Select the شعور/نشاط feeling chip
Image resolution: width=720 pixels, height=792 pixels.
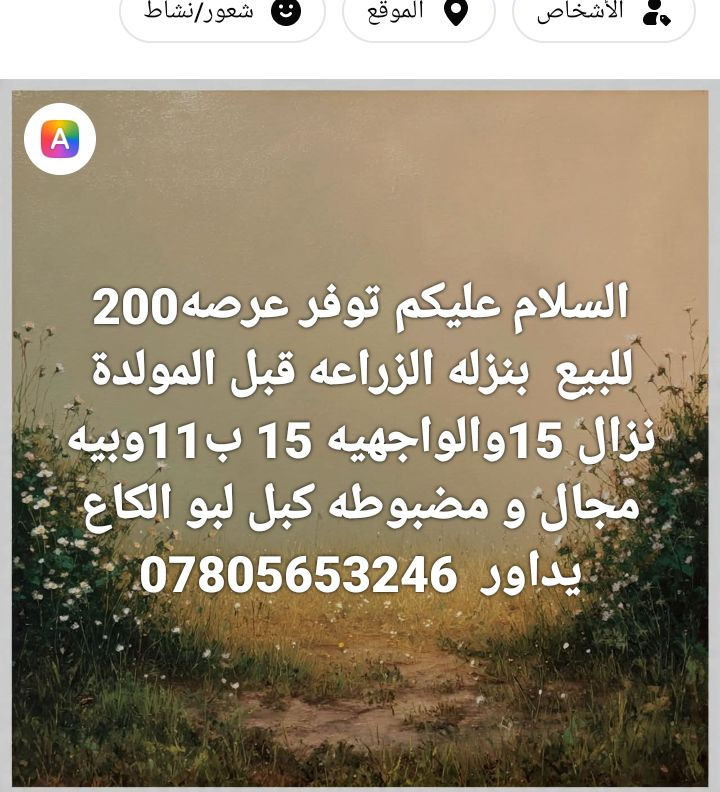[222, 14]
